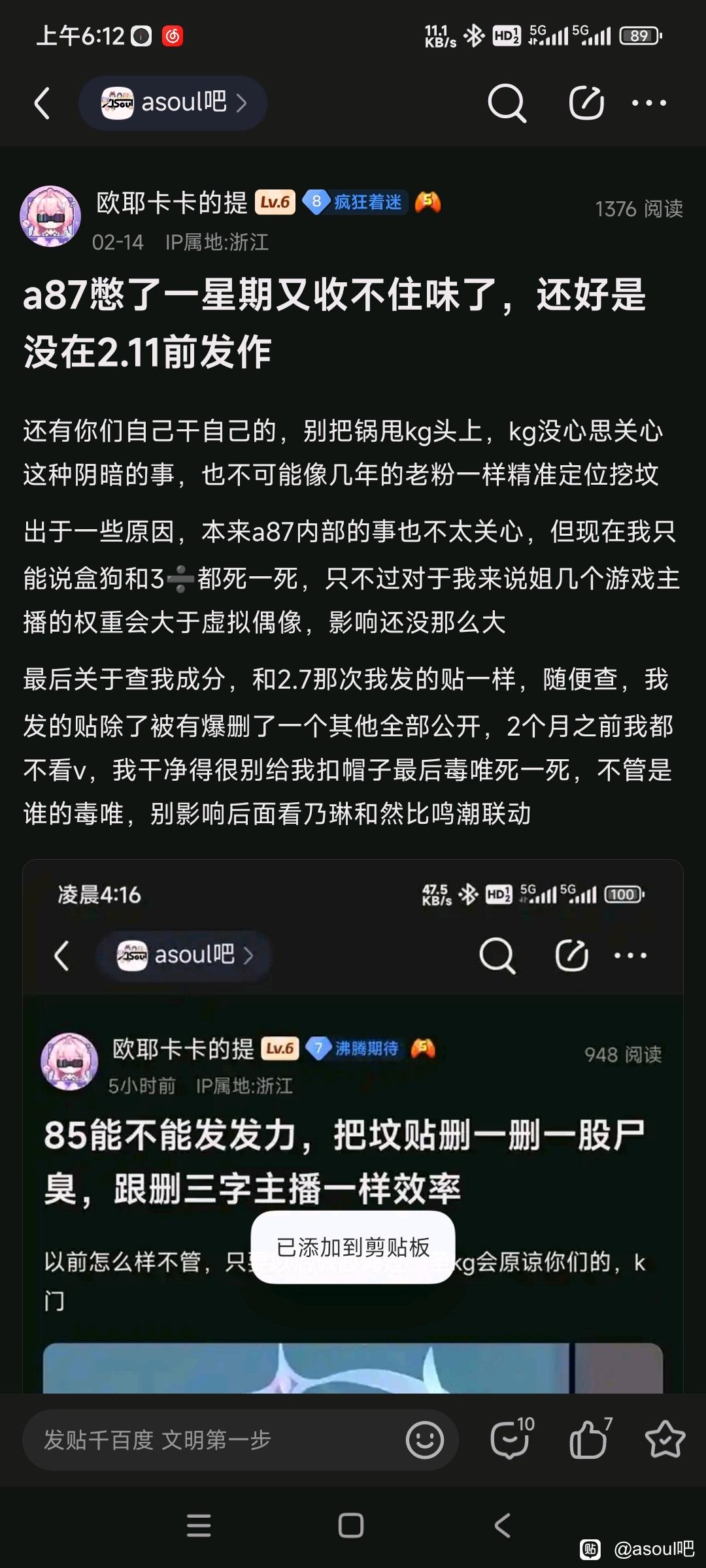Go back using the top-left arrow
The height and width of the screenshot is (1568, 706).
[42, 103]
